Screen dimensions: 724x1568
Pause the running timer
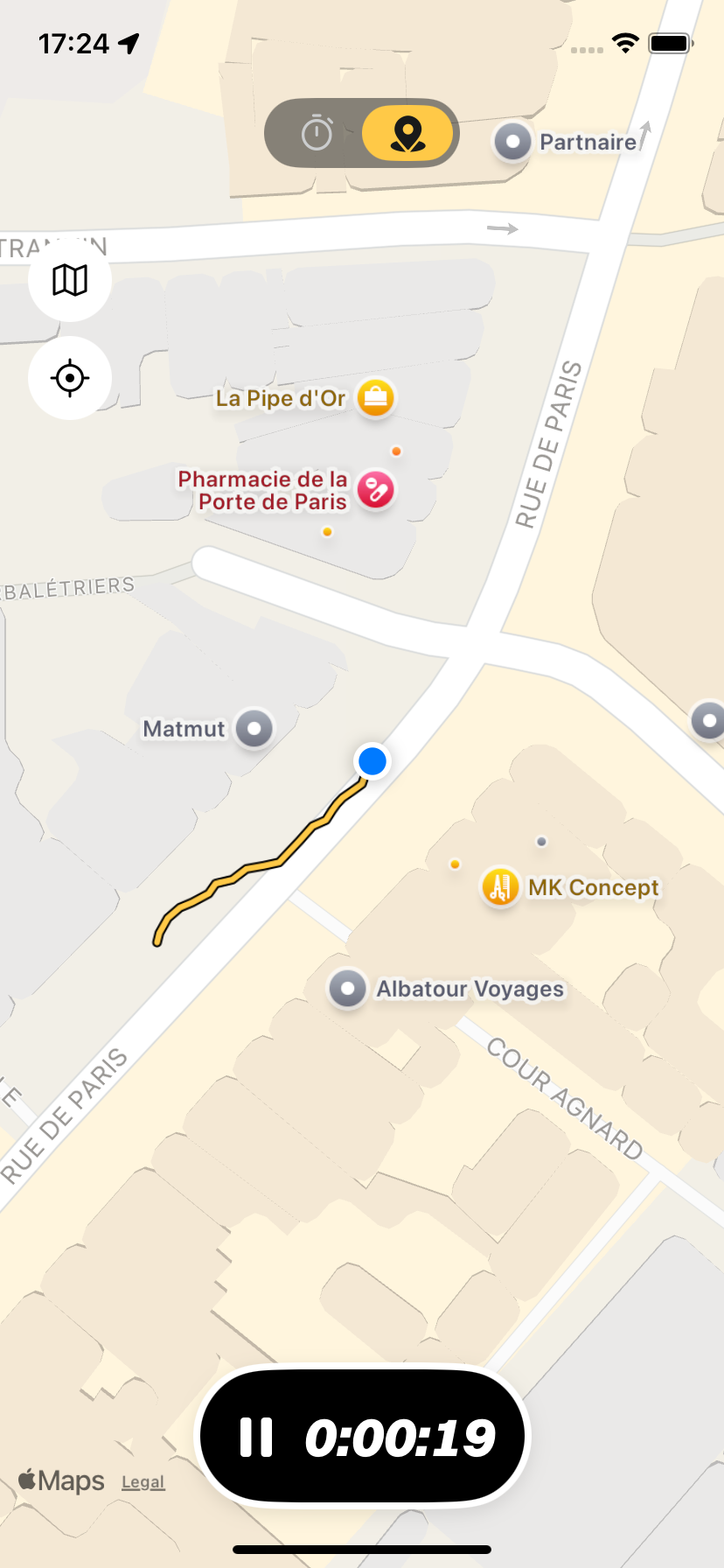(256, 1437)
